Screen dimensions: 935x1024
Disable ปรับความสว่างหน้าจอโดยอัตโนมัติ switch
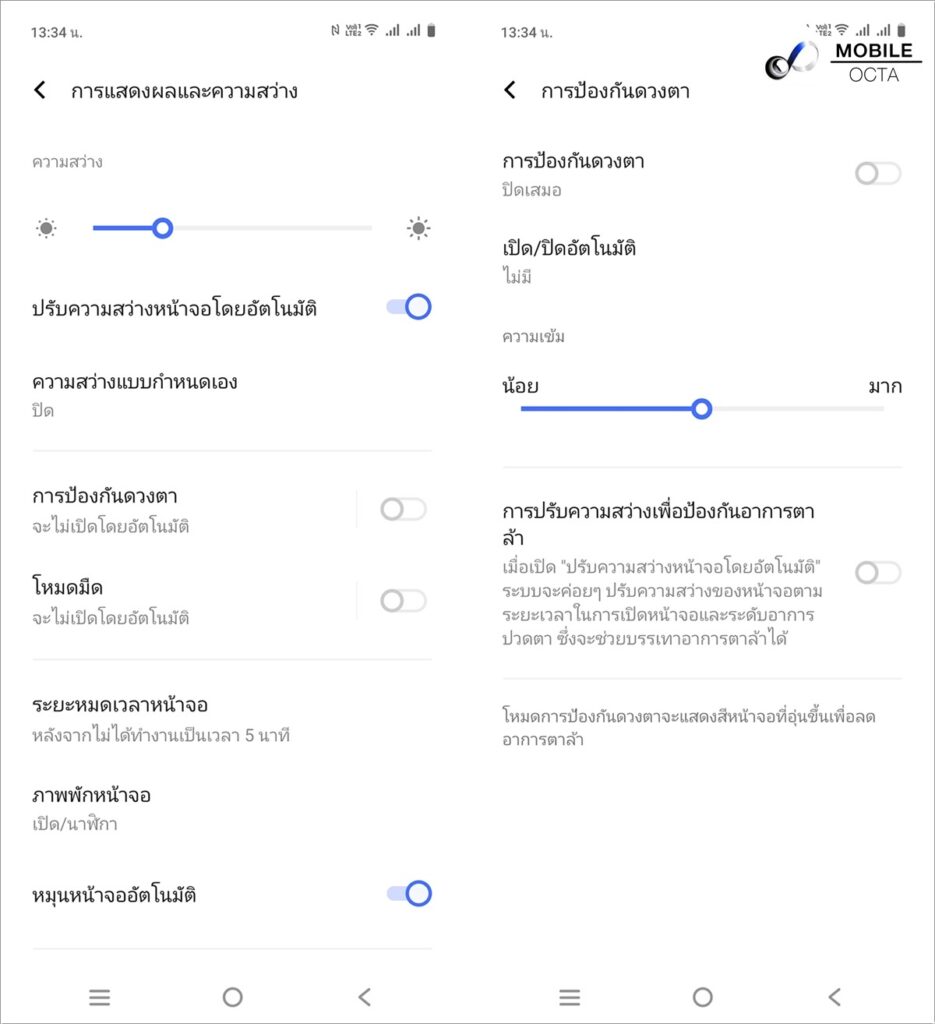408,307
